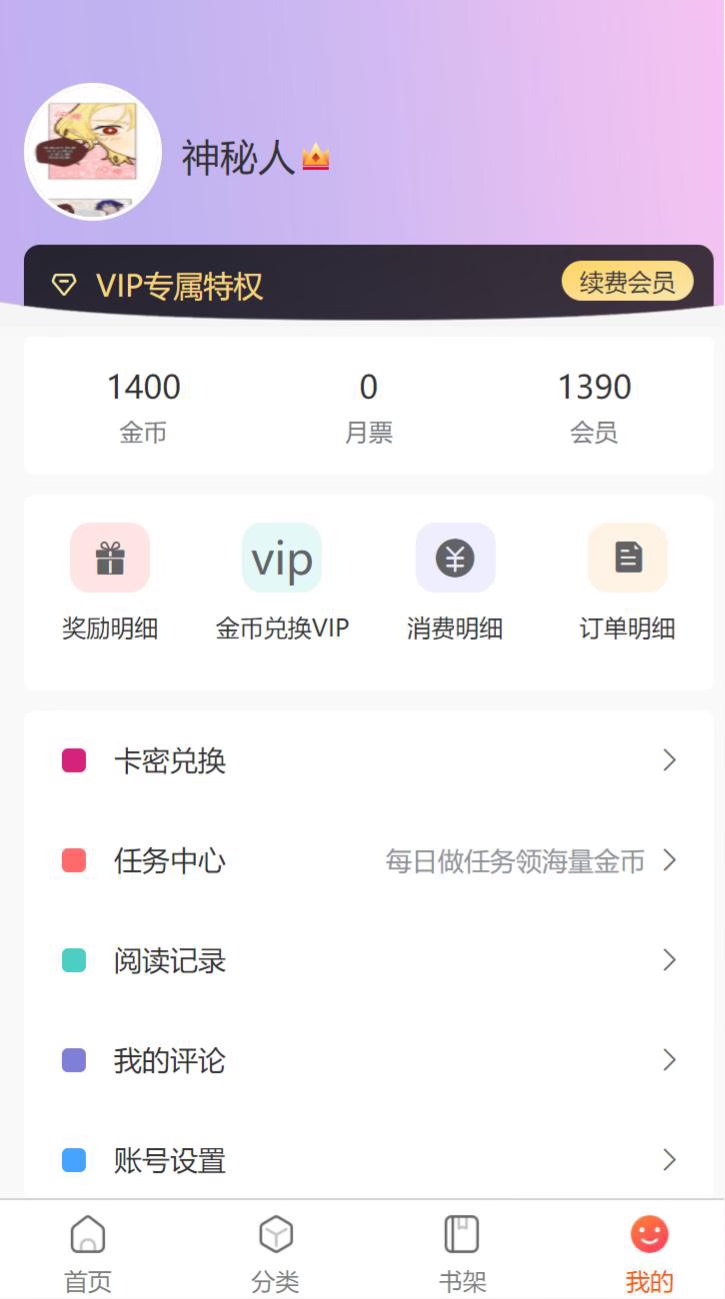View 我的评论 my comments
This screenshot has height=1299, width=725.
368,1061
